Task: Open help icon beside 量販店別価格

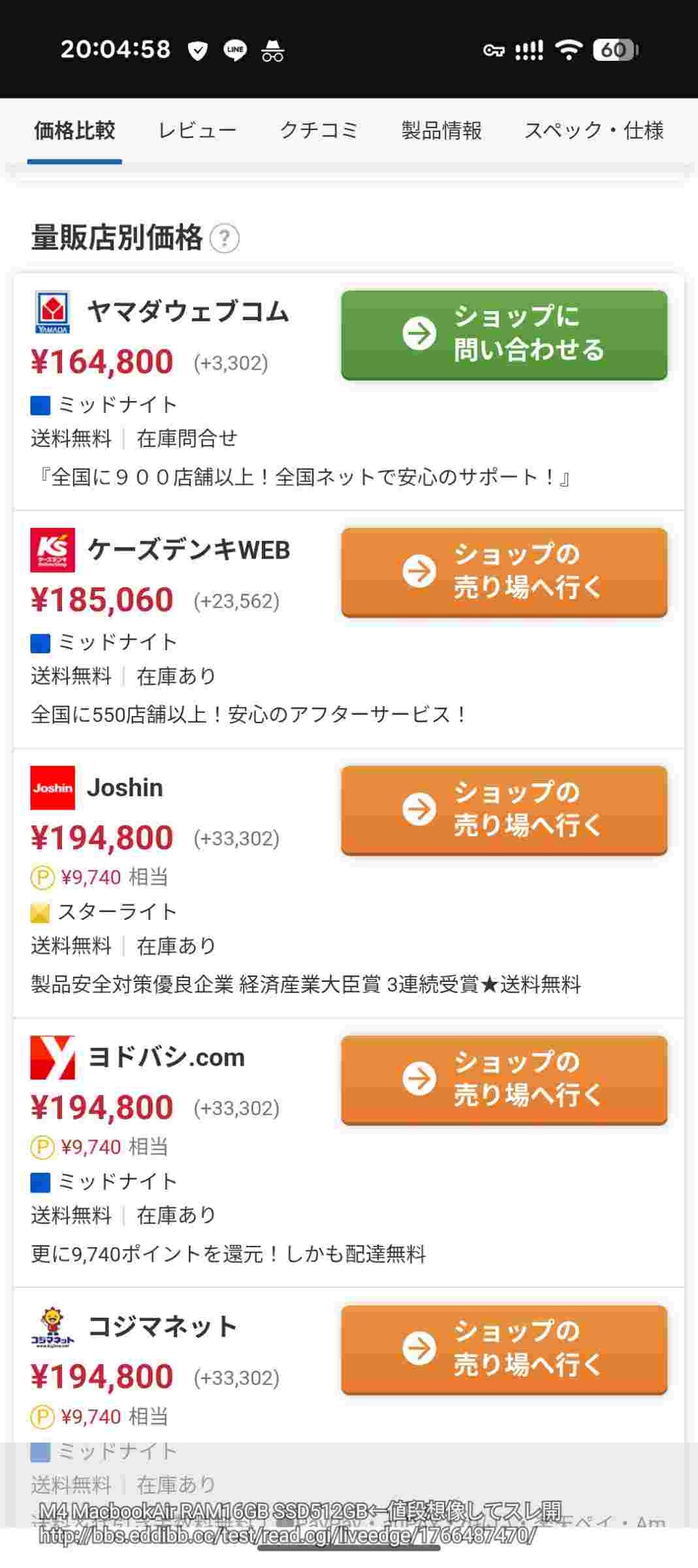Action: pyautogui.click(x=225, y=238)
